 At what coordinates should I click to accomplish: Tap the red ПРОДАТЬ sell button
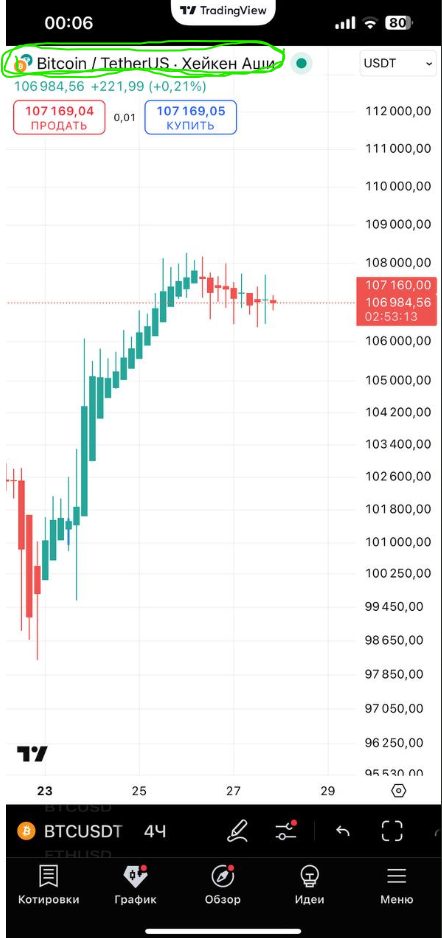click(59, 117)
